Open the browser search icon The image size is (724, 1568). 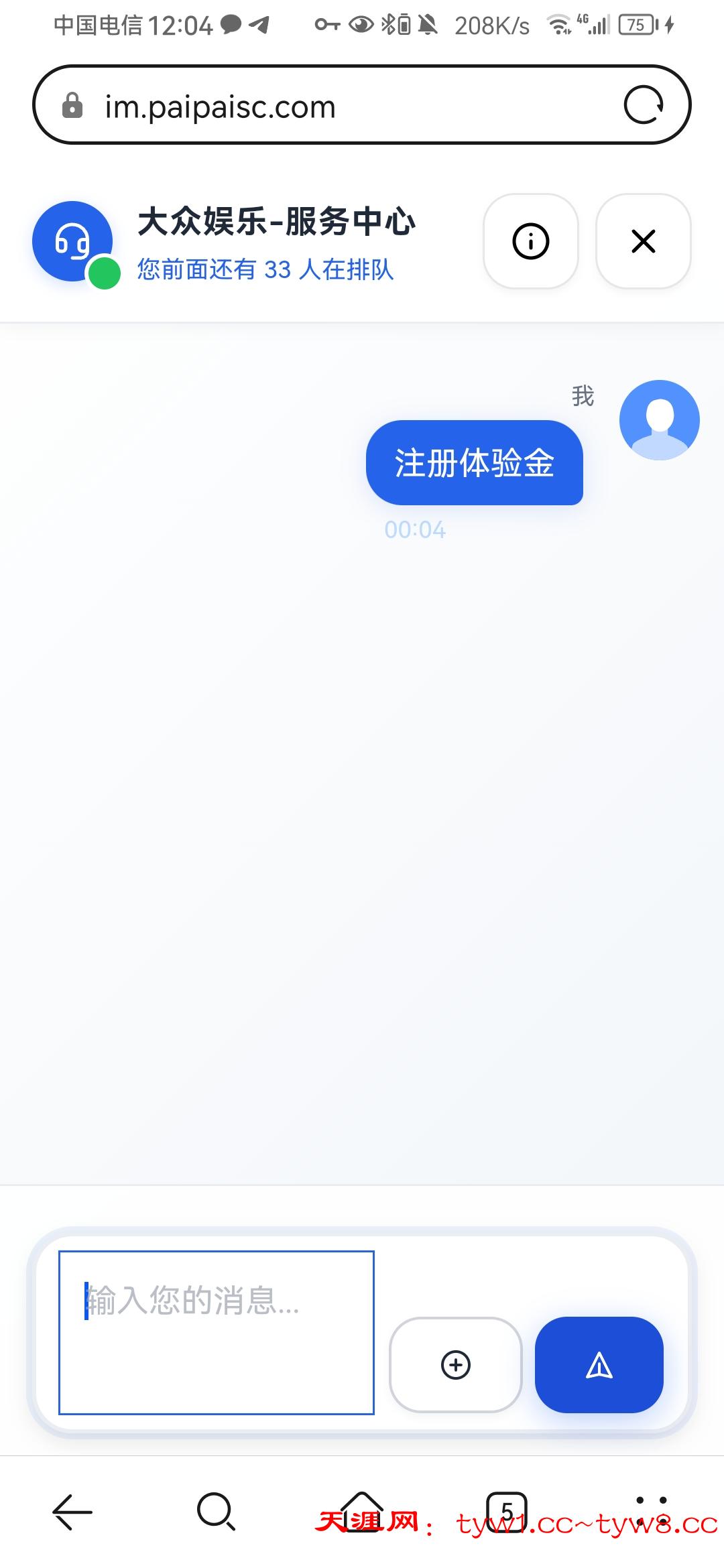216,1512
